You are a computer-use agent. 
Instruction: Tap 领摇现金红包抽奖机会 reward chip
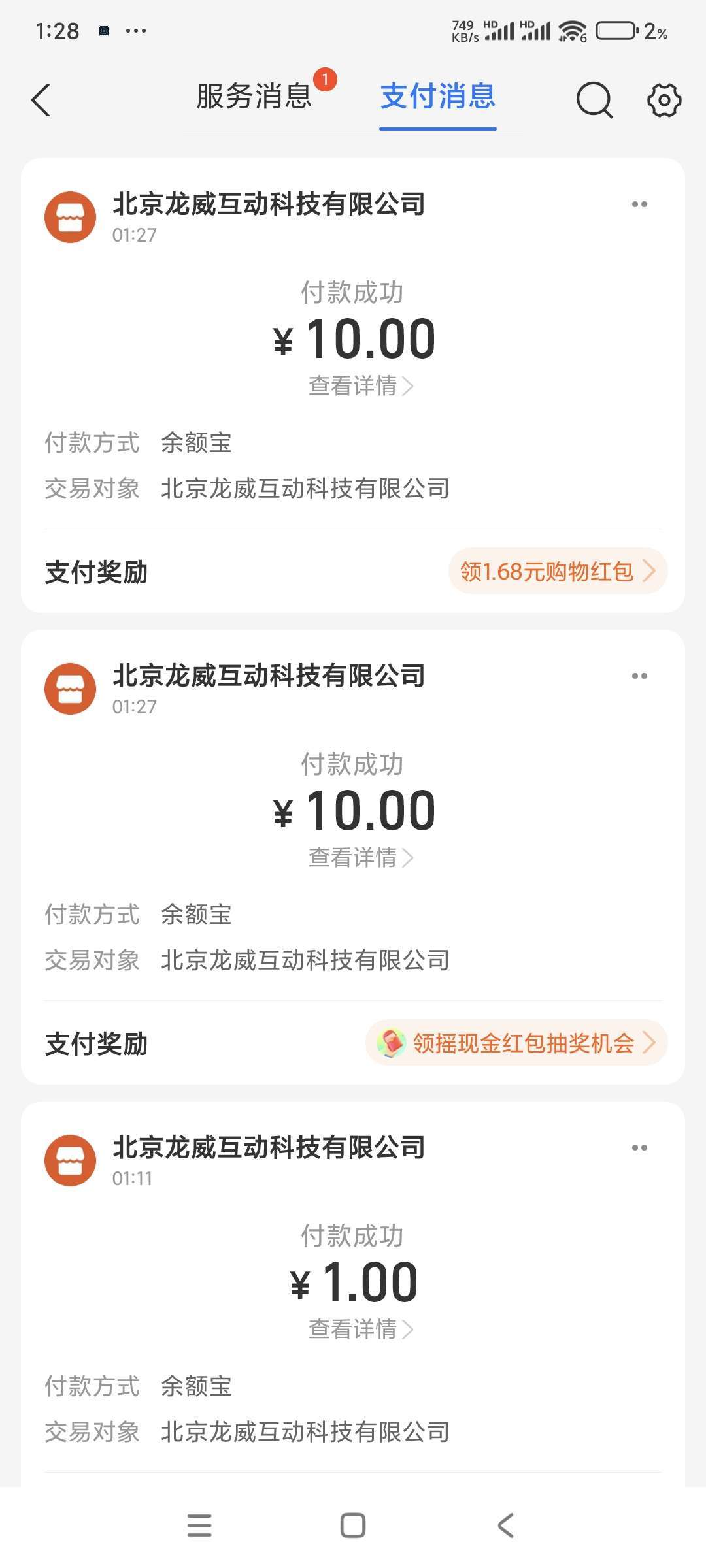click(516, 1043)
